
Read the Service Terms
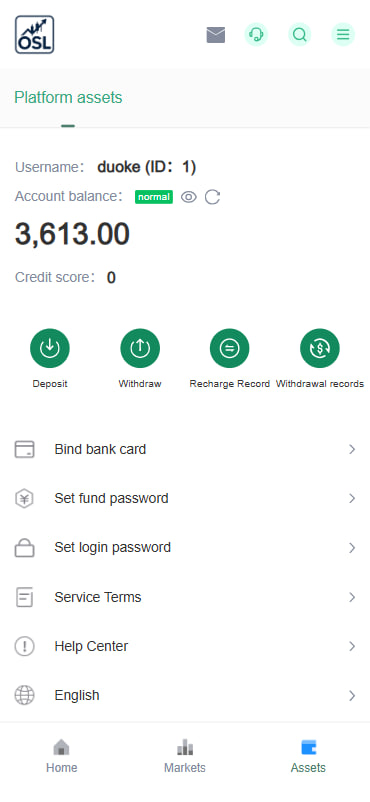tap(185, 597)
